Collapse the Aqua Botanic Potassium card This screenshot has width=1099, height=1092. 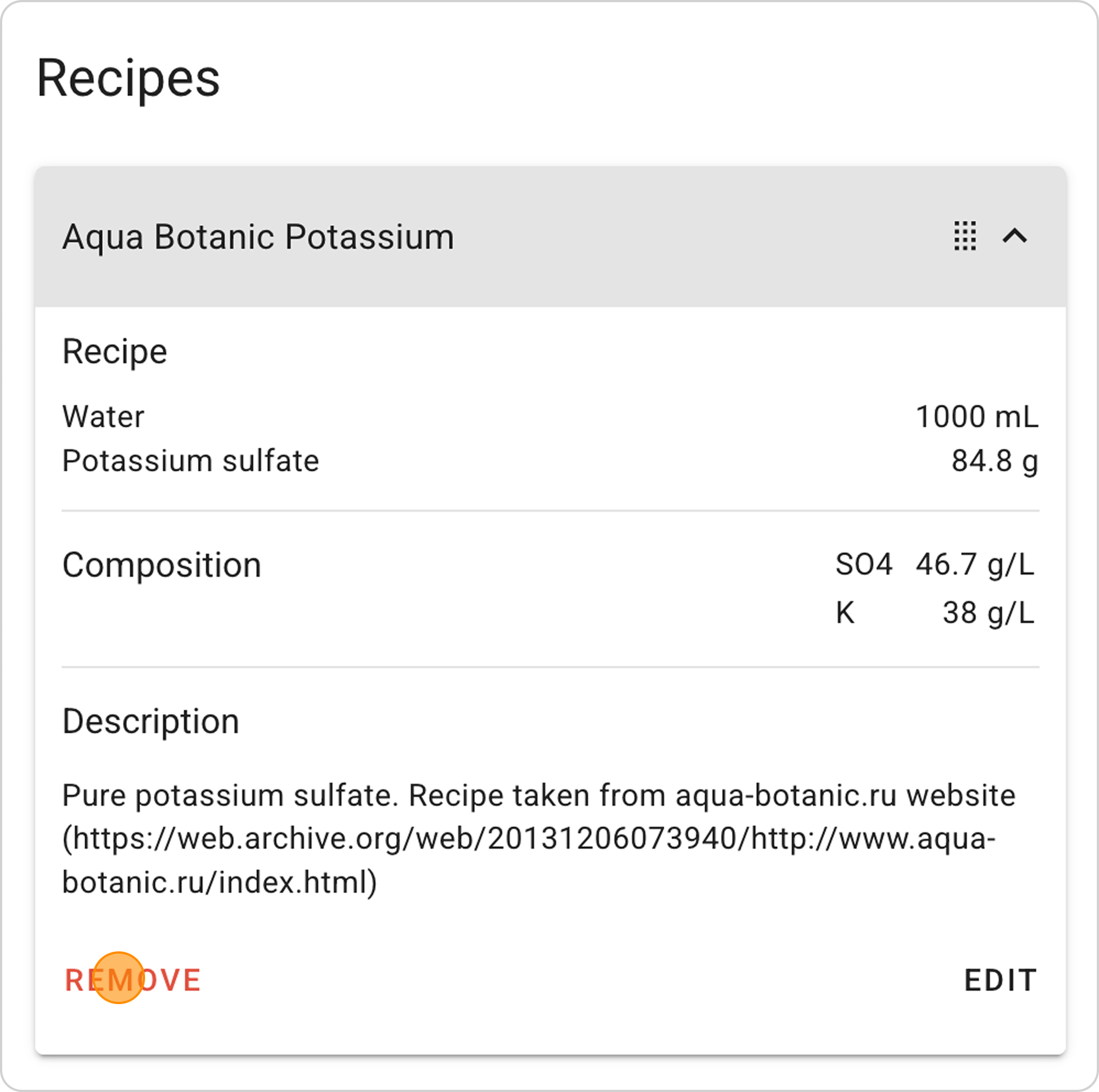pos(1014,236)
